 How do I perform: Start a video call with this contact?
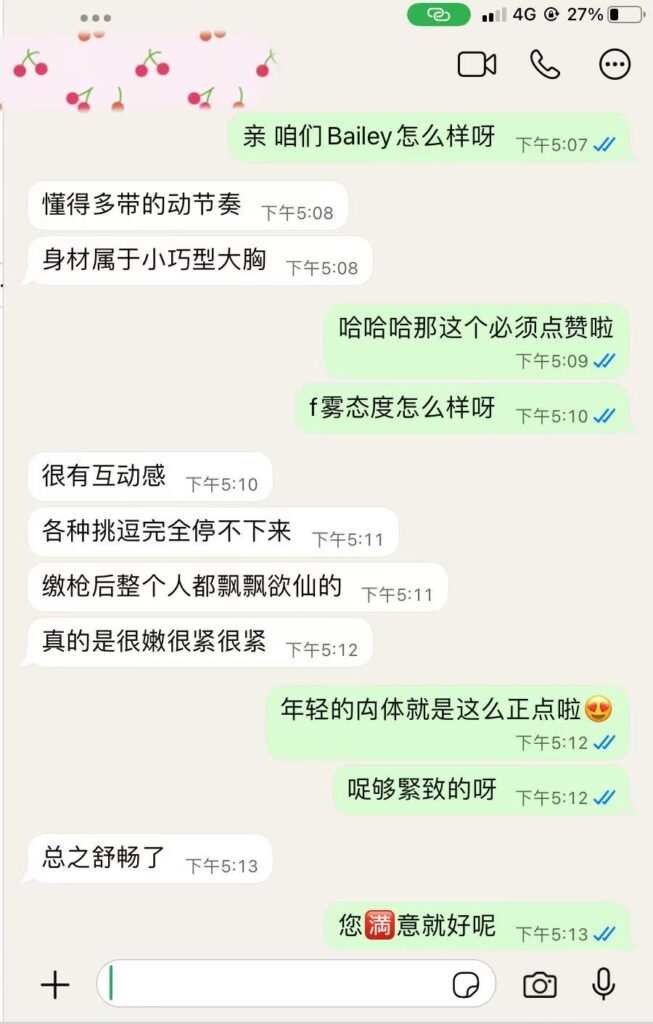(x=477, y=65)
